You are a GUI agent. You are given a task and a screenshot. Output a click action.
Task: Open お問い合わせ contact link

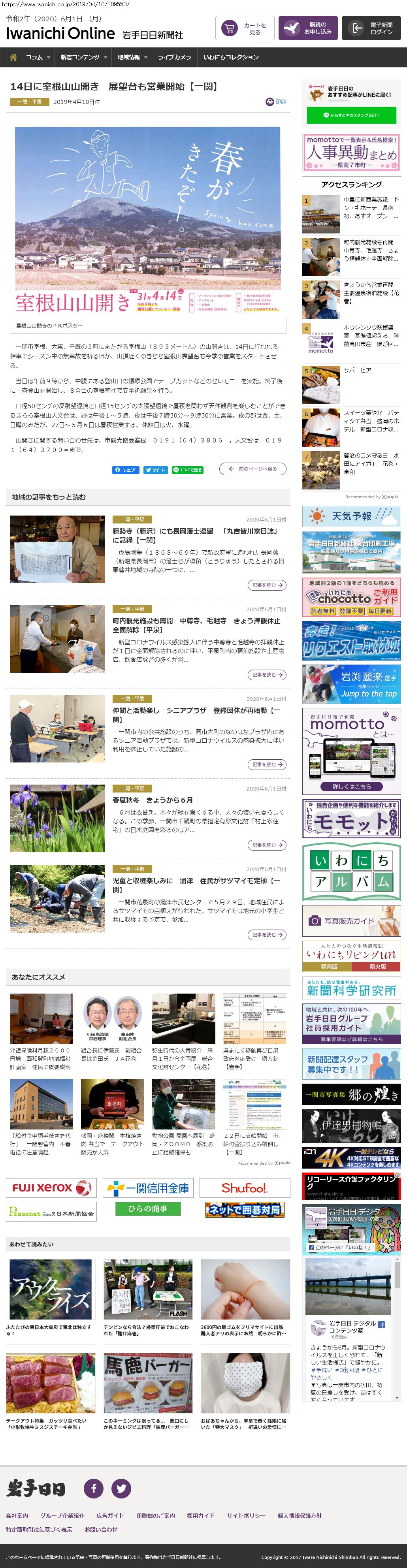(x=101, y=1530)
